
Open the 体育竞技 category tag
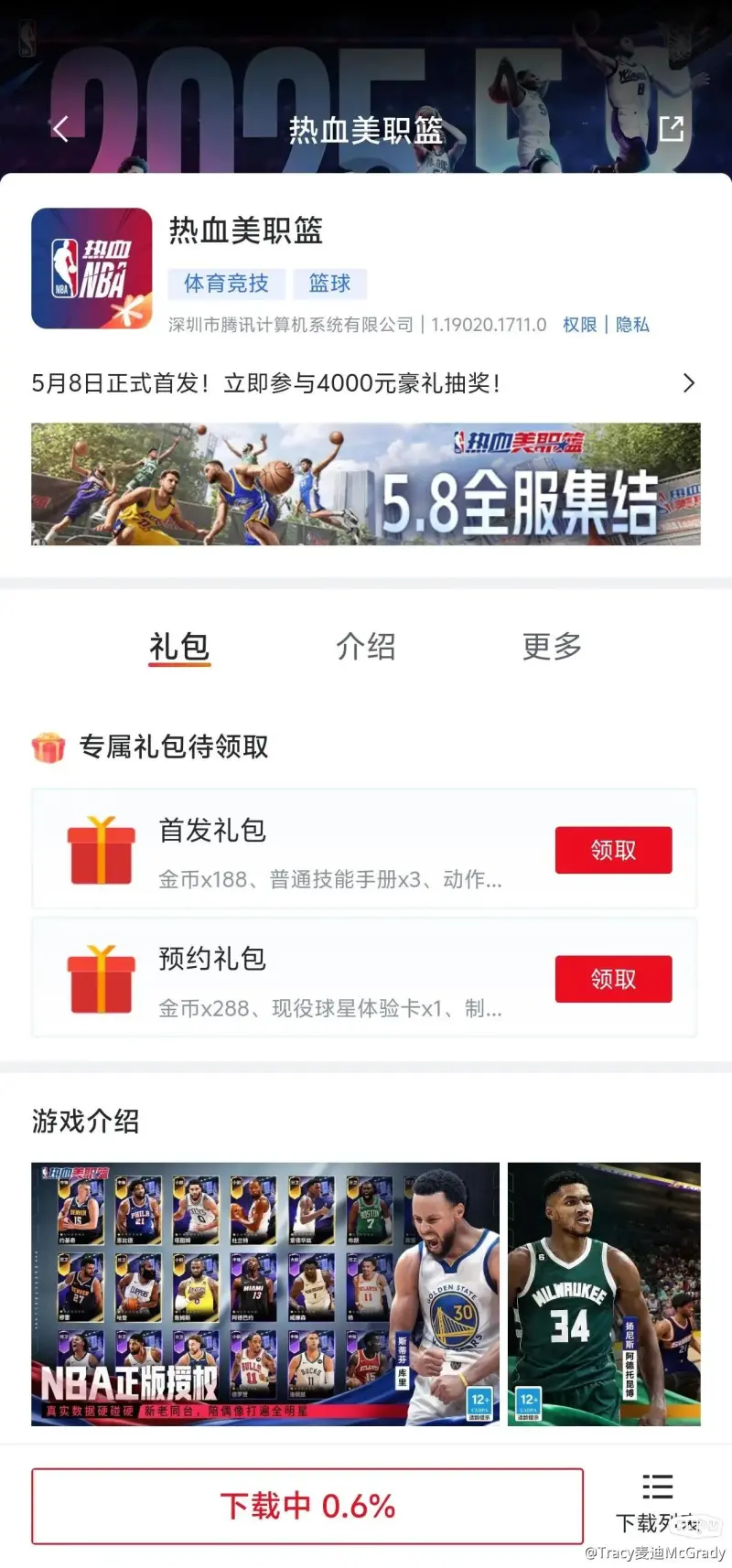(226, 284)
